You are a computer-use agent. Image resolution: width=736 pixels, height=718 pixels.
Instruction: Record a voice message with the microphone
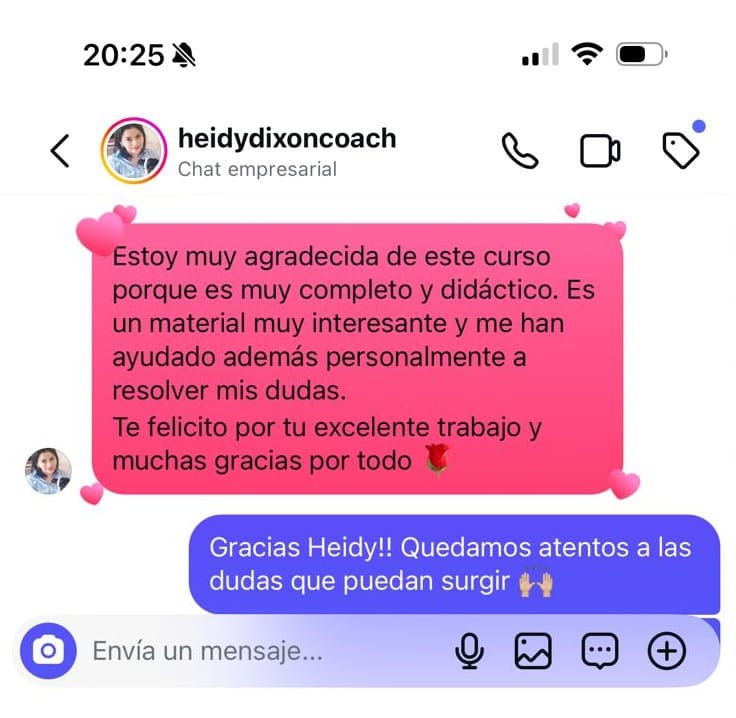(469, 652)
